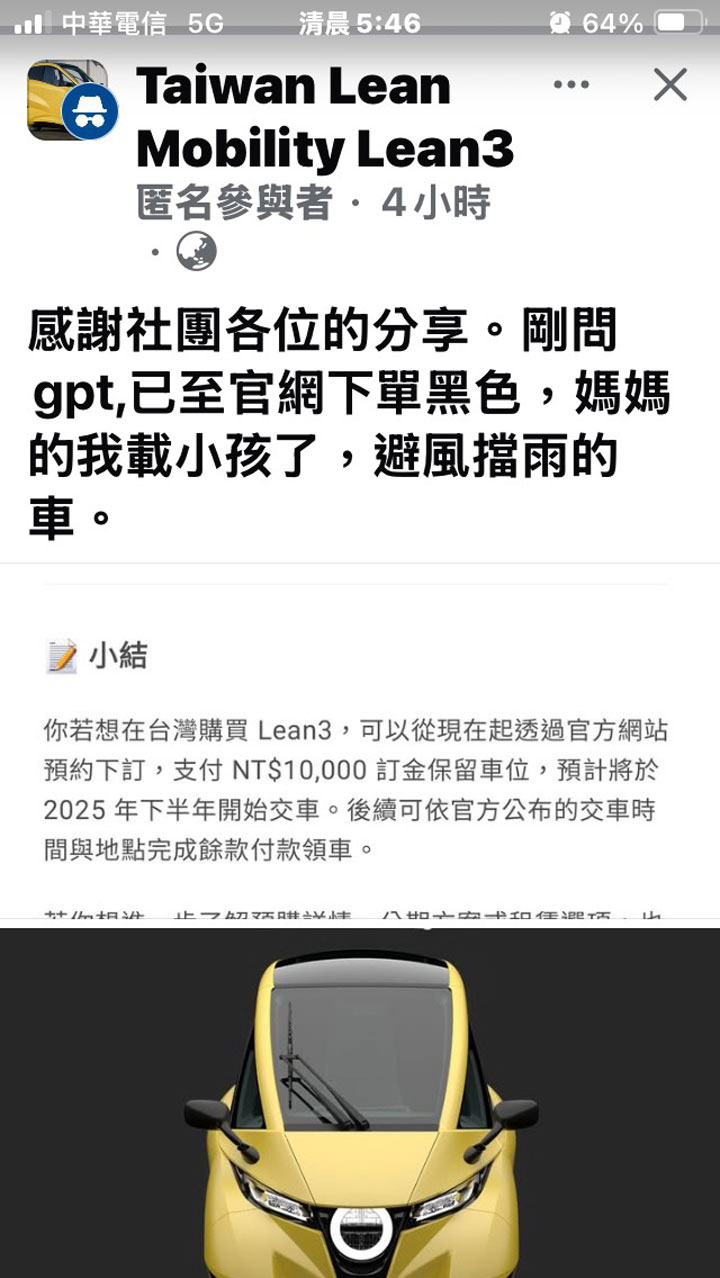Open the Taiwan Lean Mobility Lean3 group page
720x1278 pixels.
coord(325,118)
